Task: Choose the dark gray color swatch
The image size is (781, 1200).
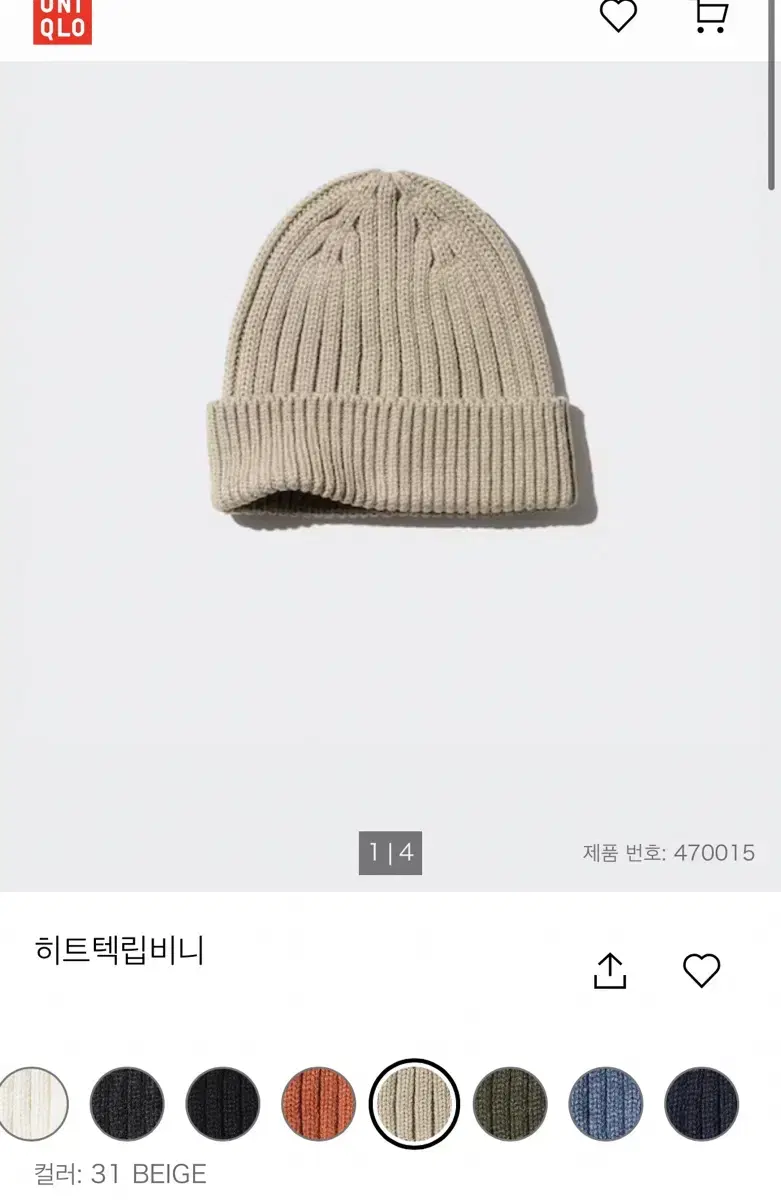Action: [127, 1104]
